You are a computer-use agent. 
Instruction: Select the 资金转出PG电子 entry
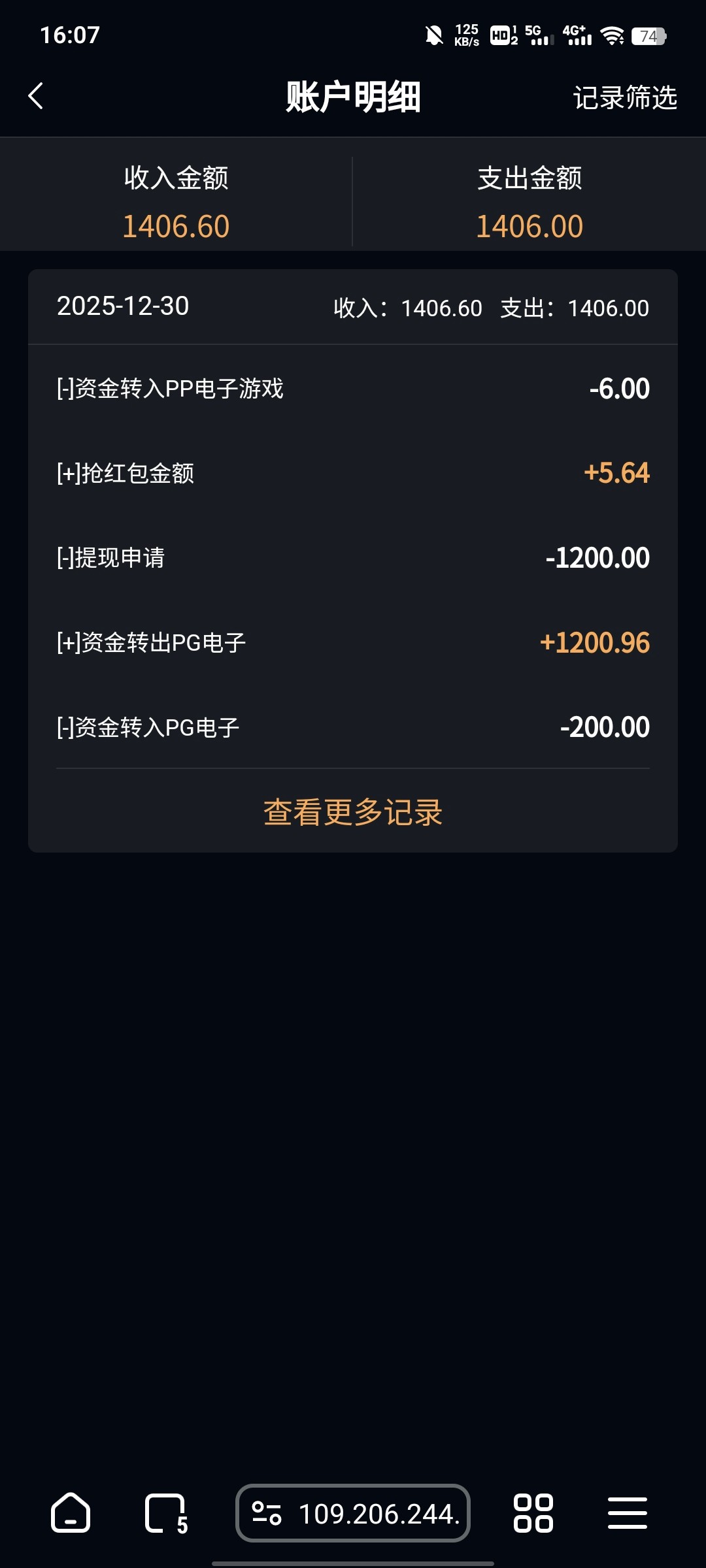[x=353, y=642]
